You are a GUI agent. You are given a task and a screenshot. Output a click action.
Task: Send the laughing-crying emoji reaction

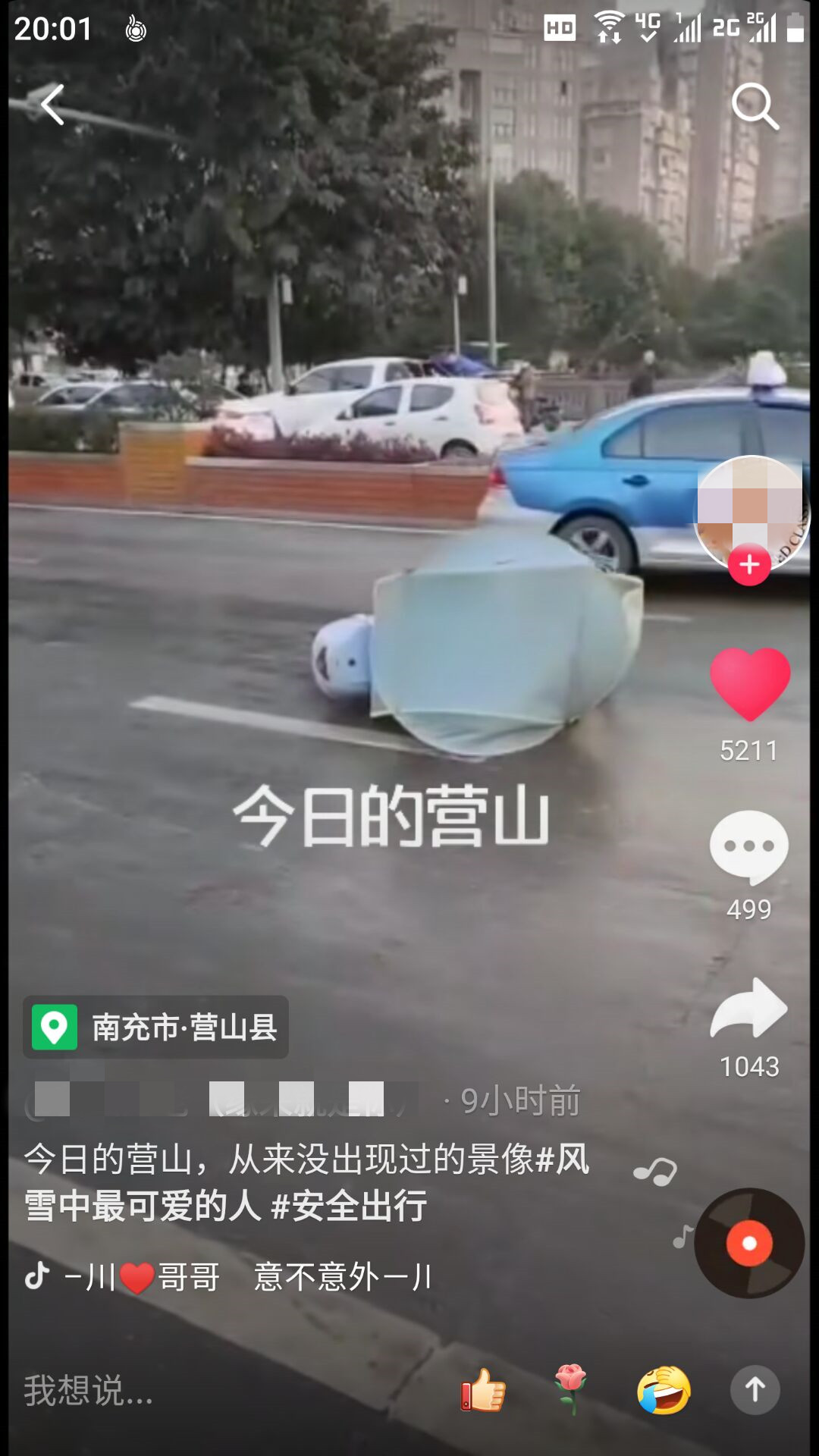click(x=664, y=1391)
